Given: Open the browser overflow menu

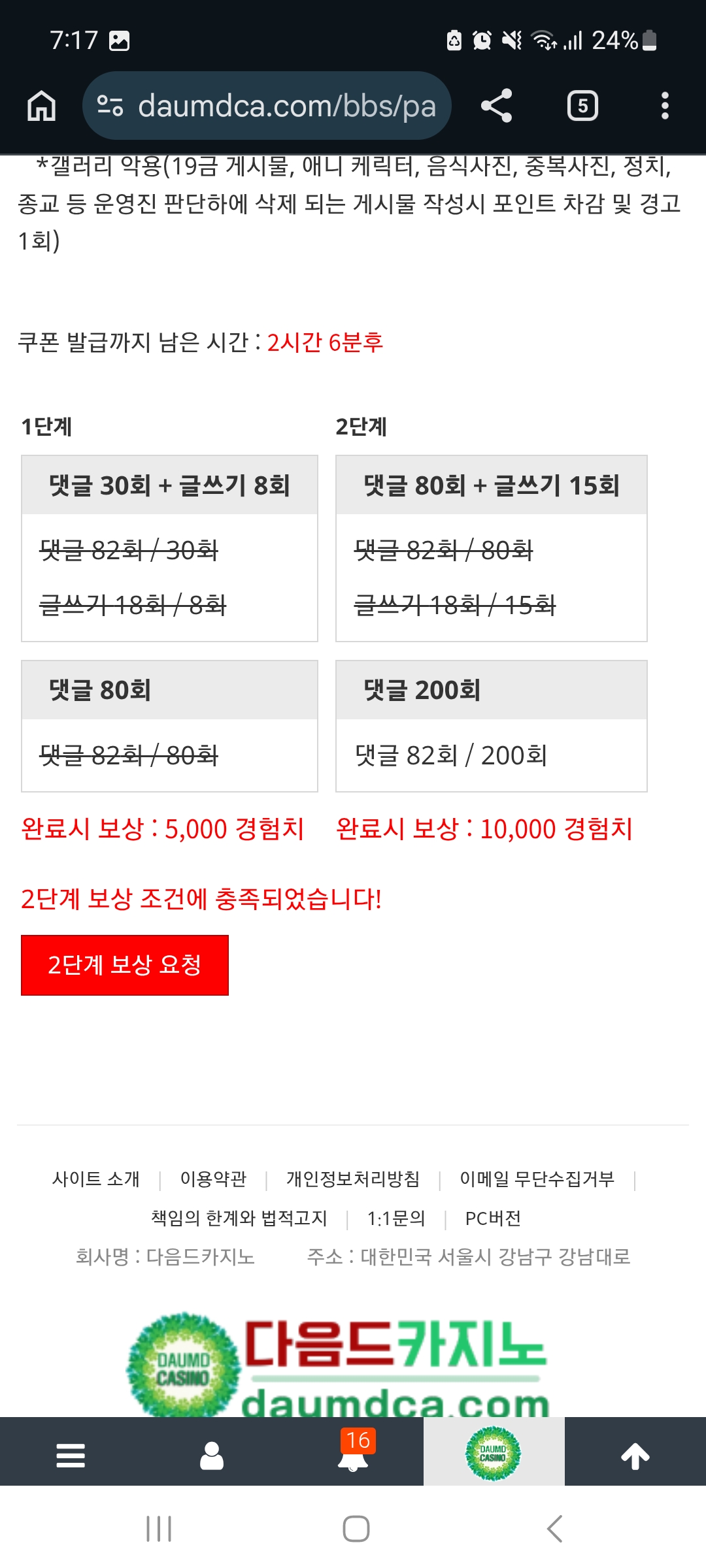Looking at the screenshot, I should tap(665, 106).
